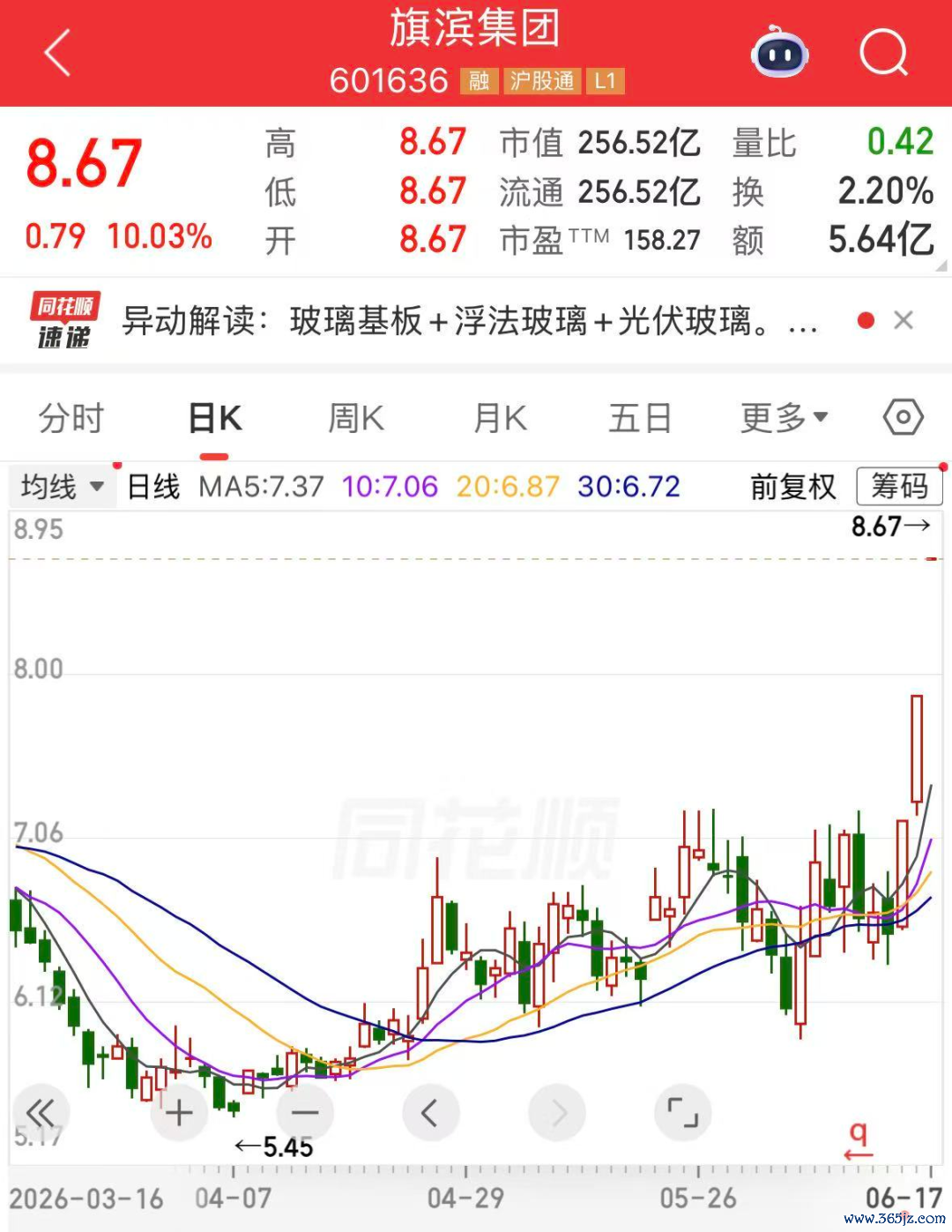Zoom out the chart with minus
The height and width of the screenshot is (1232, 952).
coord(305,1113)
